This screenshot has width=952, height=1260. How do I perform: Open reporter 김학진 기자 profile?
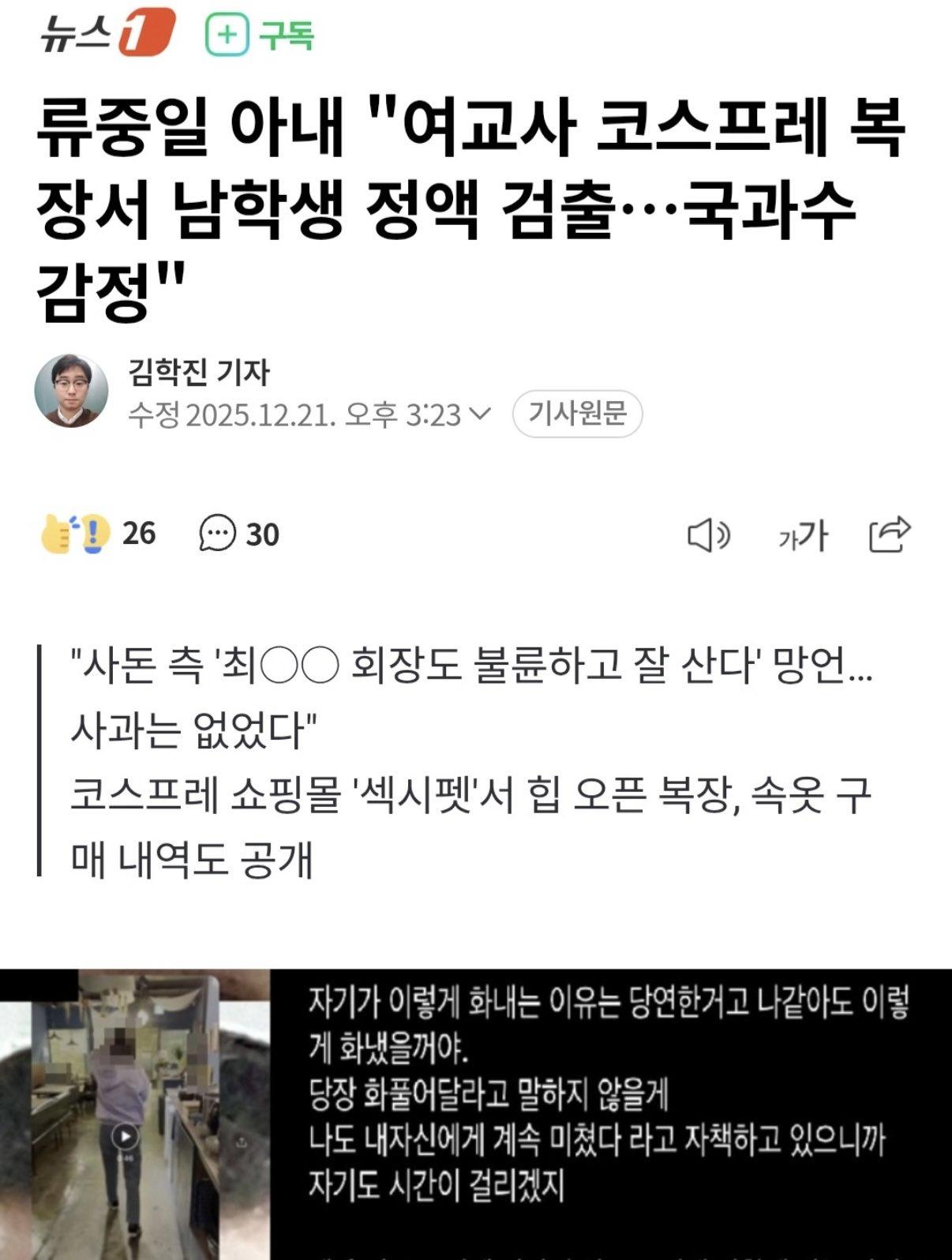coord(199,373)
